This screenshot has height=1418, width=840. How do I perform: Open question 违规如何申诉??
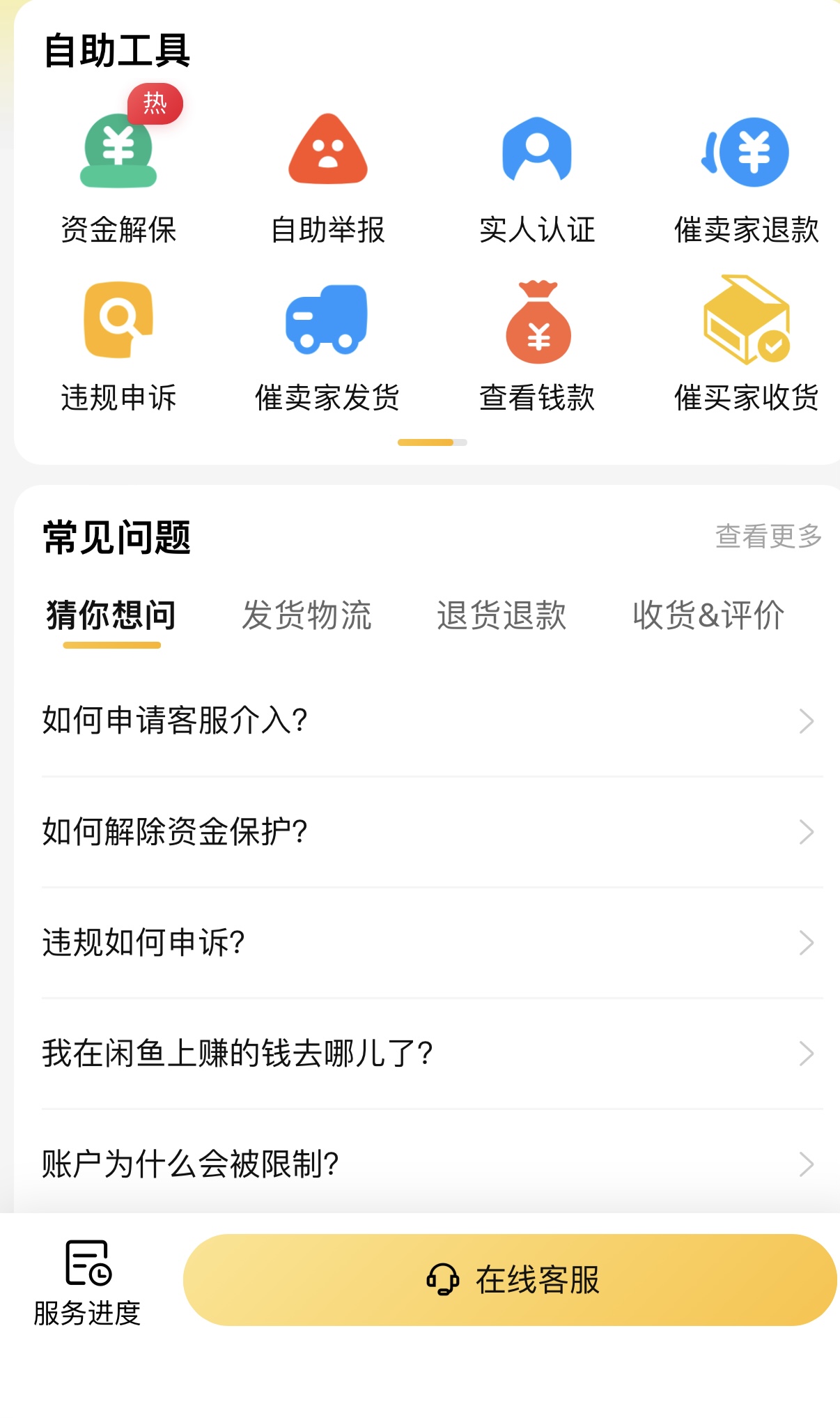coord(432,942)
